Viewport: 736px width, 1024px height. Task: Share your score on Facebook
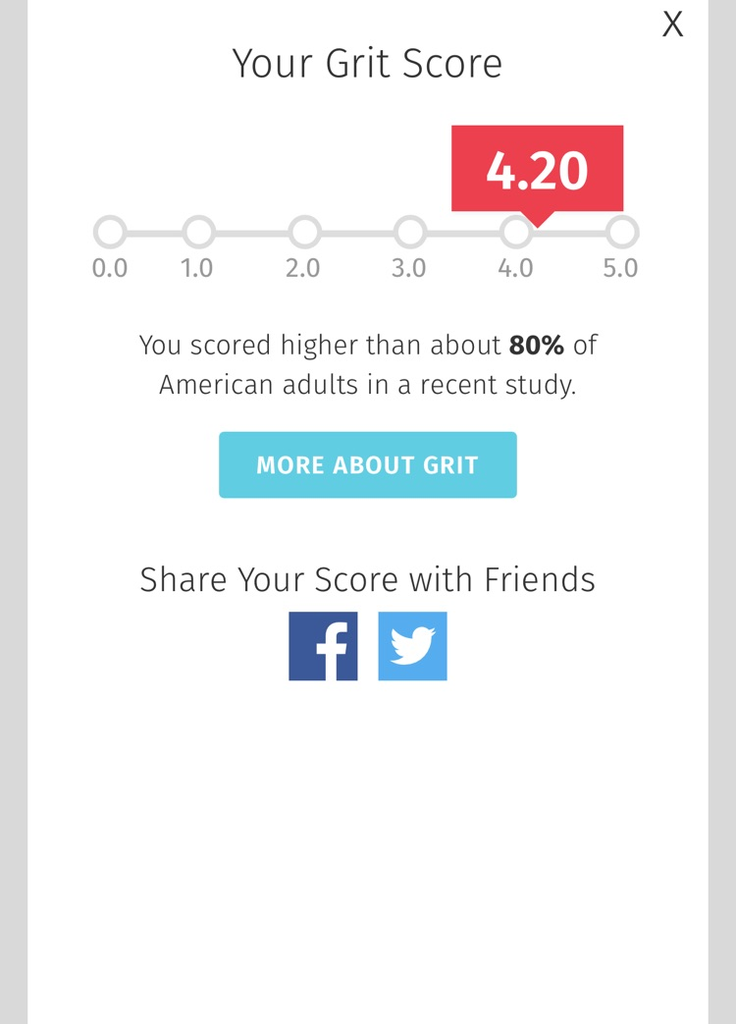pyautogui.click(x=323, y=646)
